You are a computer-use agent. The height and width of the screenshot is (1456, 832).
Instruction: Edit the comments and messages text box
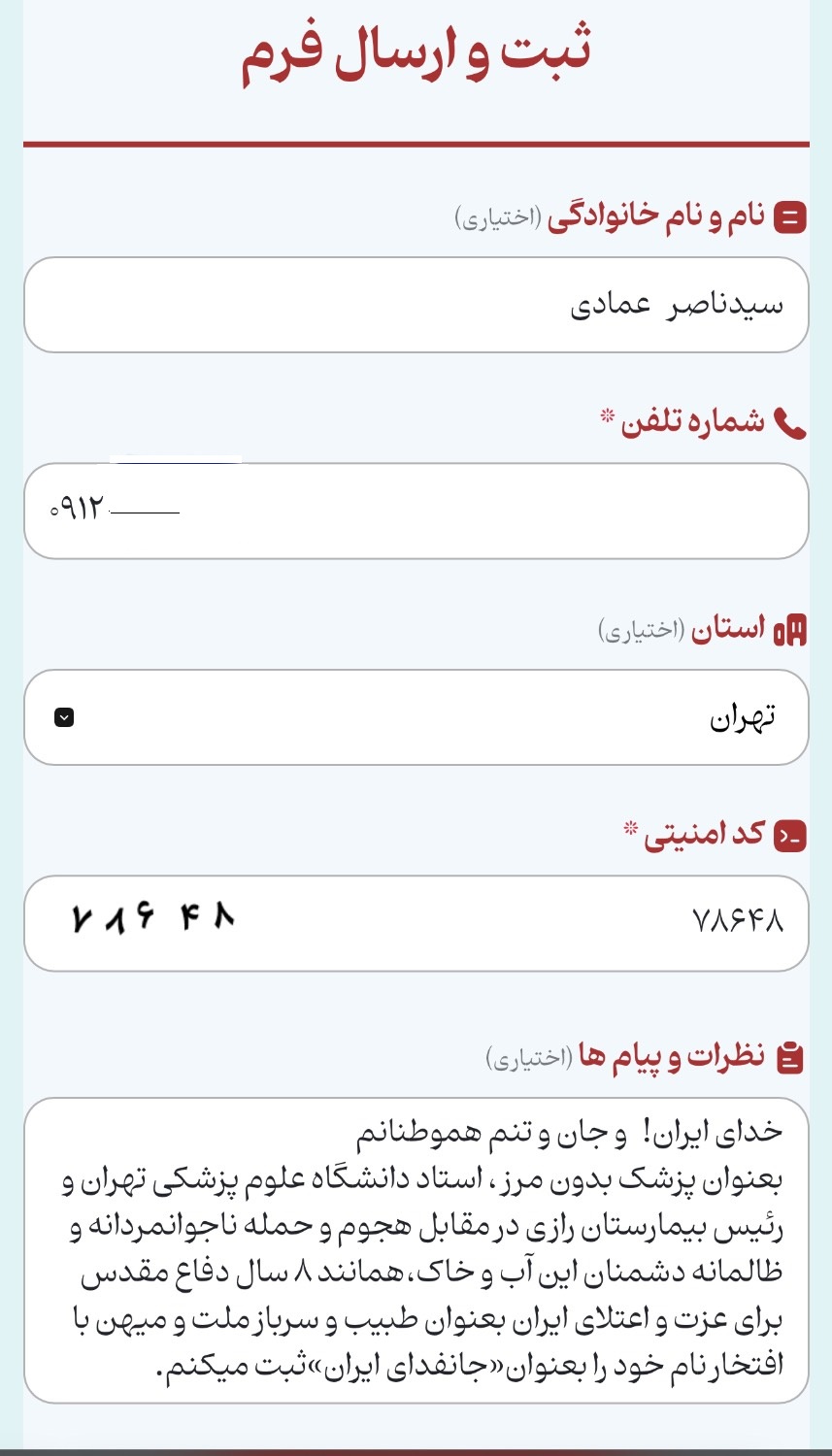pos(416,1250)
